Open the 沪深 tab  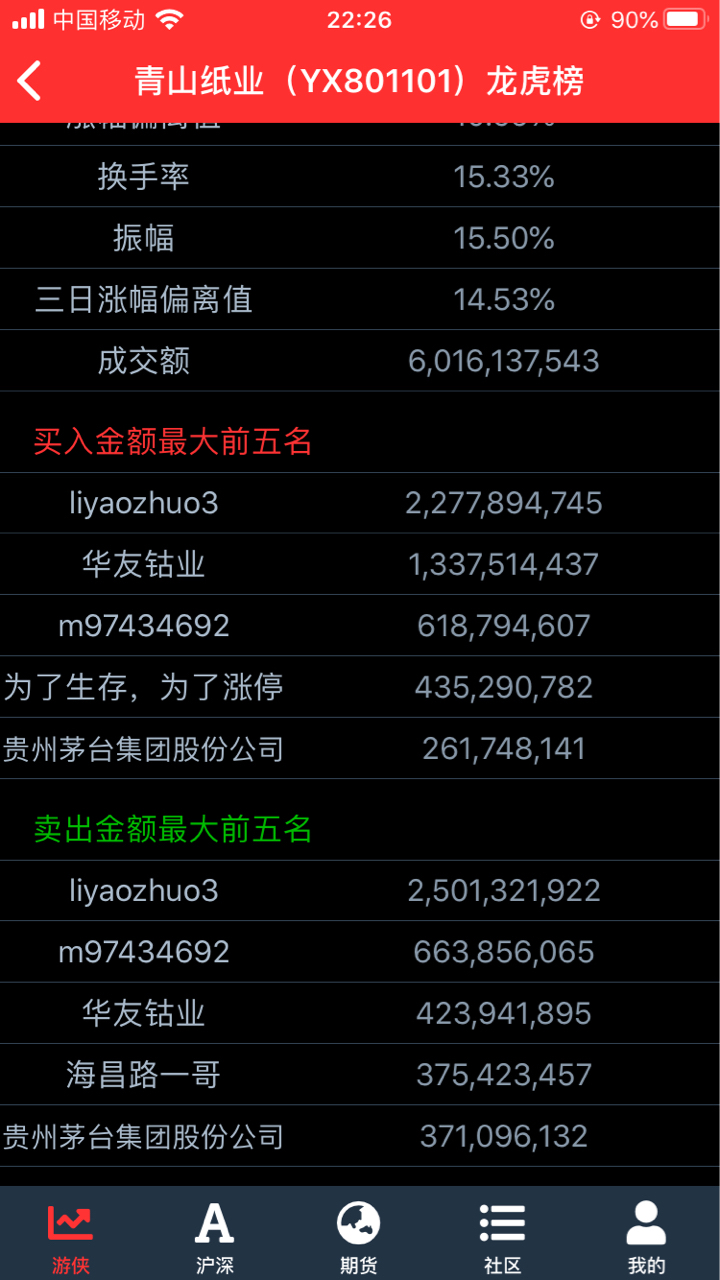click(x=214, y=1236)
